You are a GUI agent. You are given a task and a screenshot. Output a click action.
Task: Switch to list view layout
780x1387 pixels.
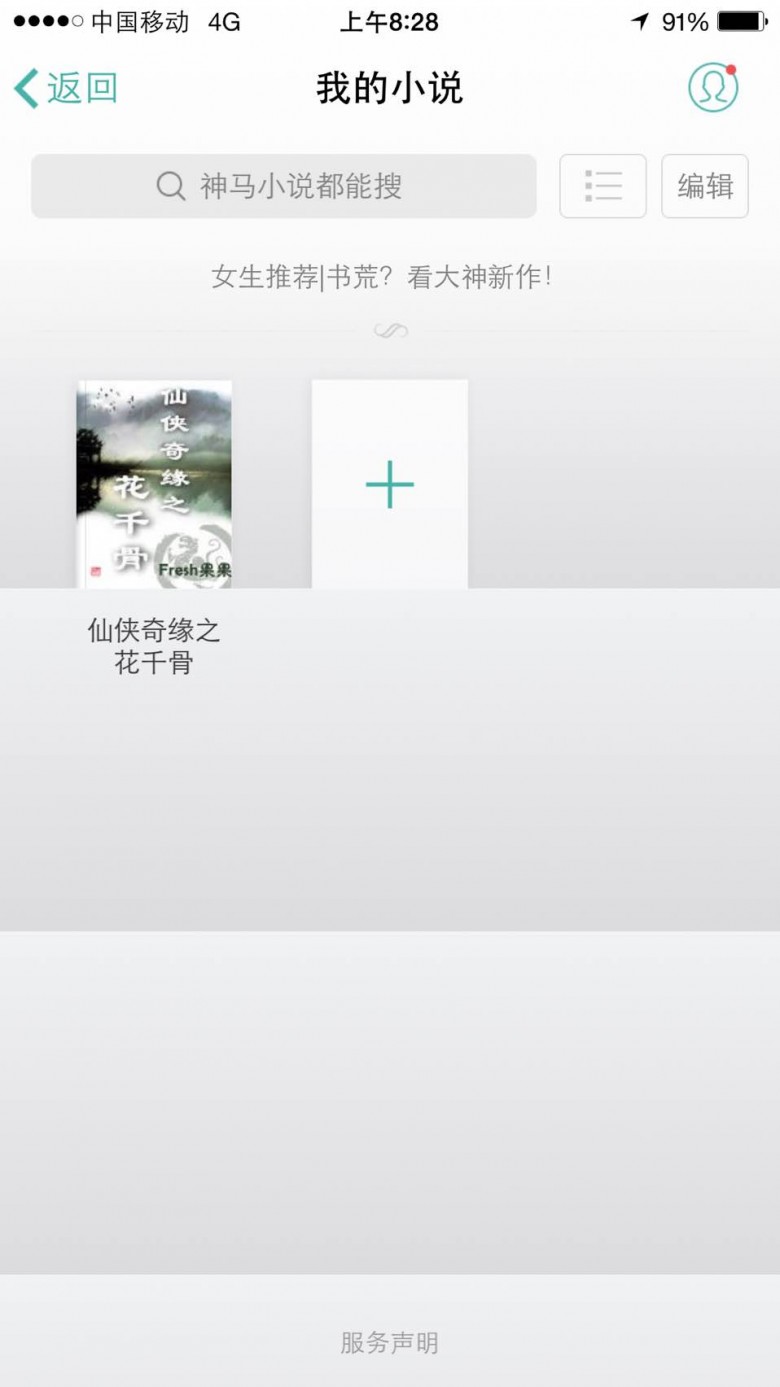(x=603, y=186)
